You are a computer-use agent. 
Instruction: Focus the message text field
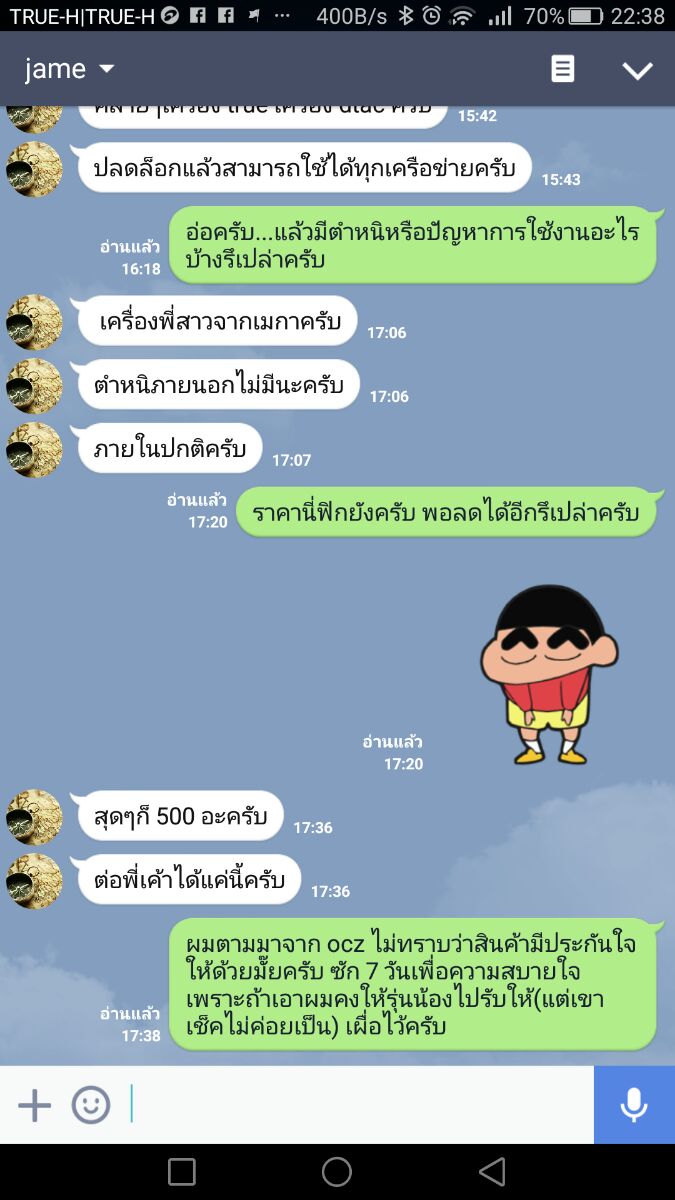coord(360,1105)
